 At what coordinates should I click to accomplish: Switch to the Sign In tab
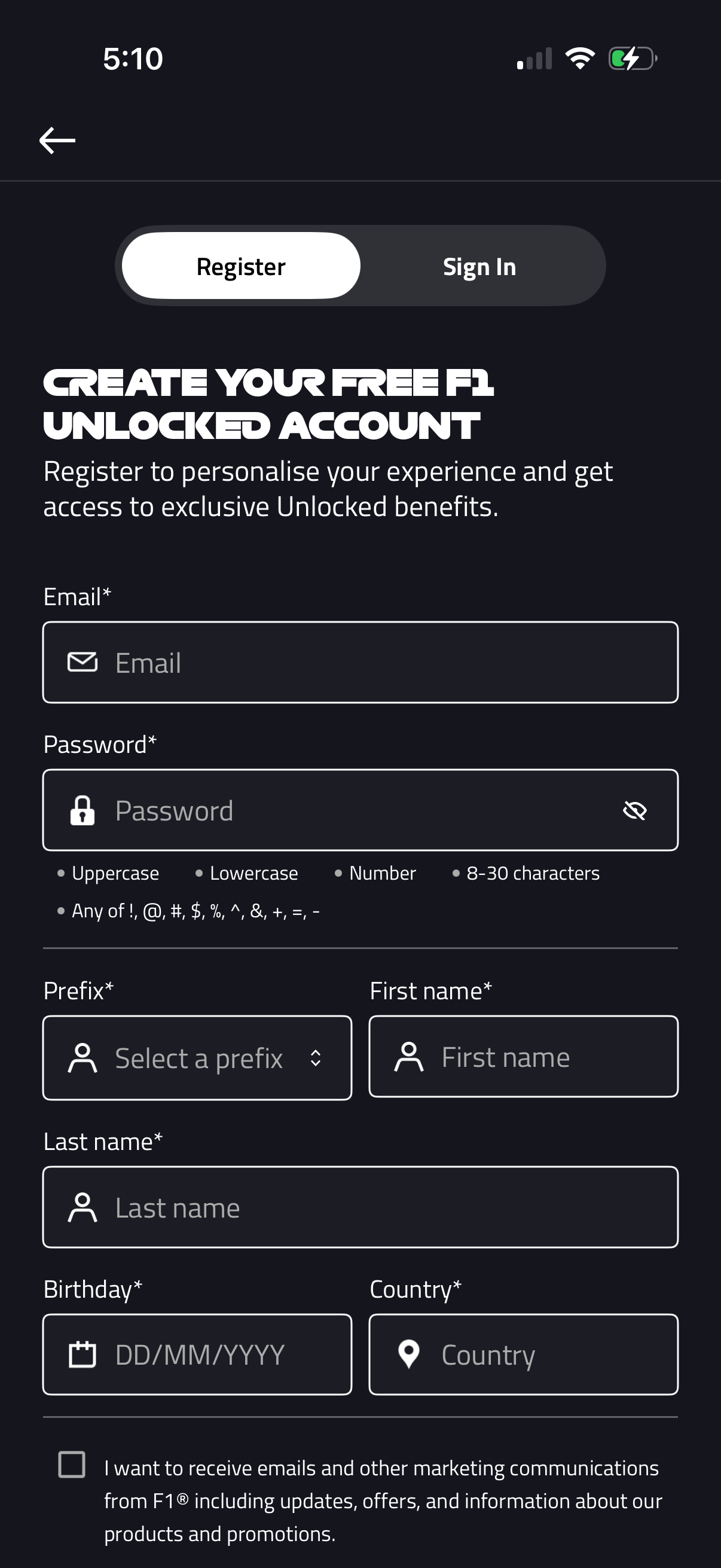point(479,266)
